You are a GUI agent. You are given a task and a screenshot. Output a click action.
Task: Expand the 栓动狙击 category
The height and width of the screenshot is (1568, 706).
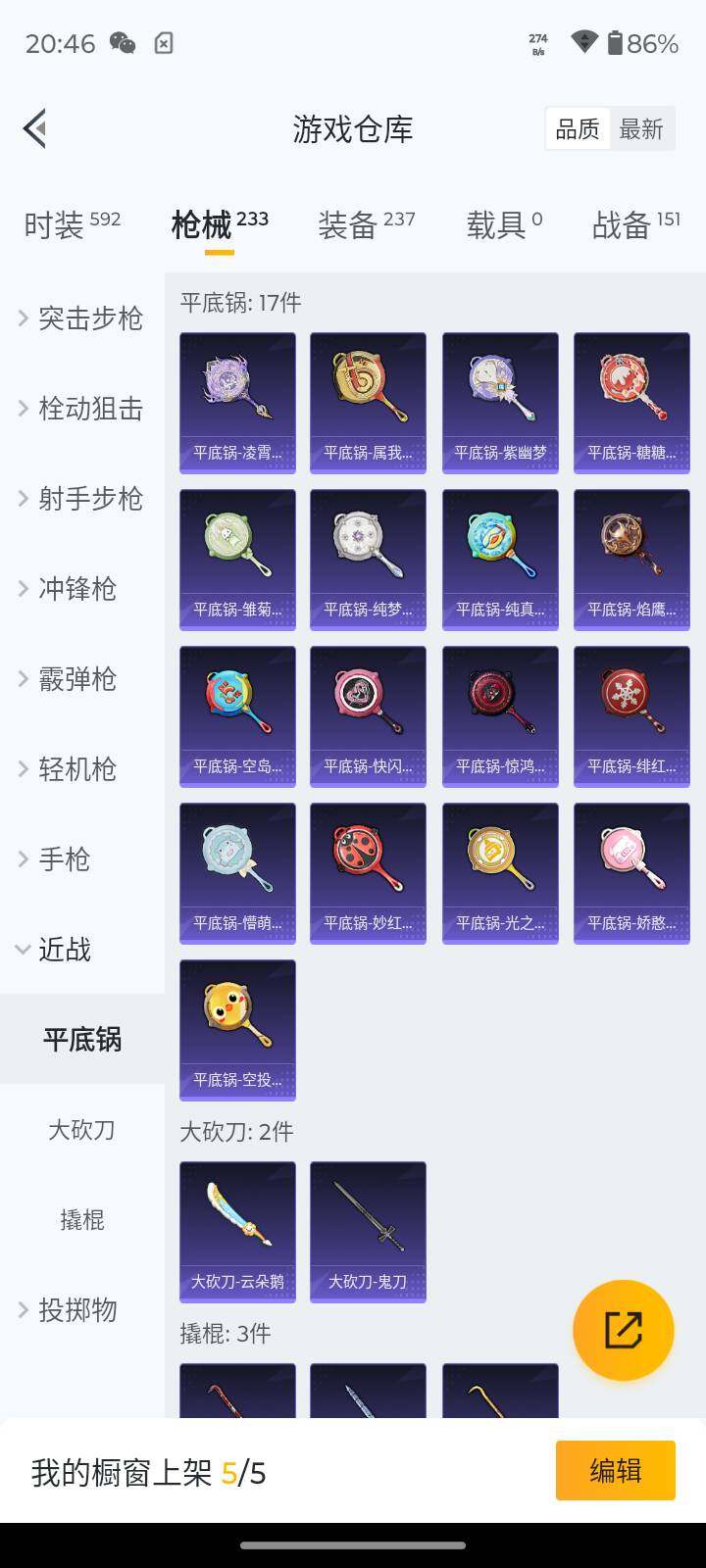tap(82, 408)
